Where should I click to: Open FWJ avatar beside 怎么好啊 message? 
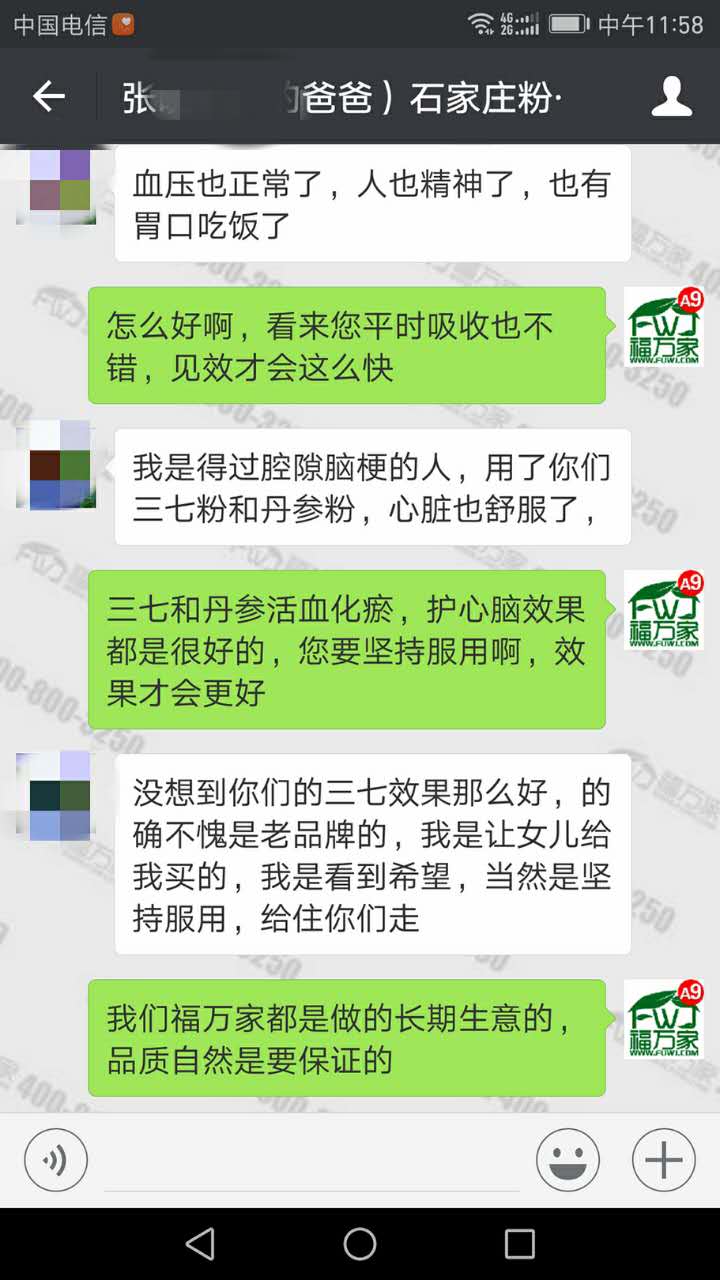click(664, 327)
